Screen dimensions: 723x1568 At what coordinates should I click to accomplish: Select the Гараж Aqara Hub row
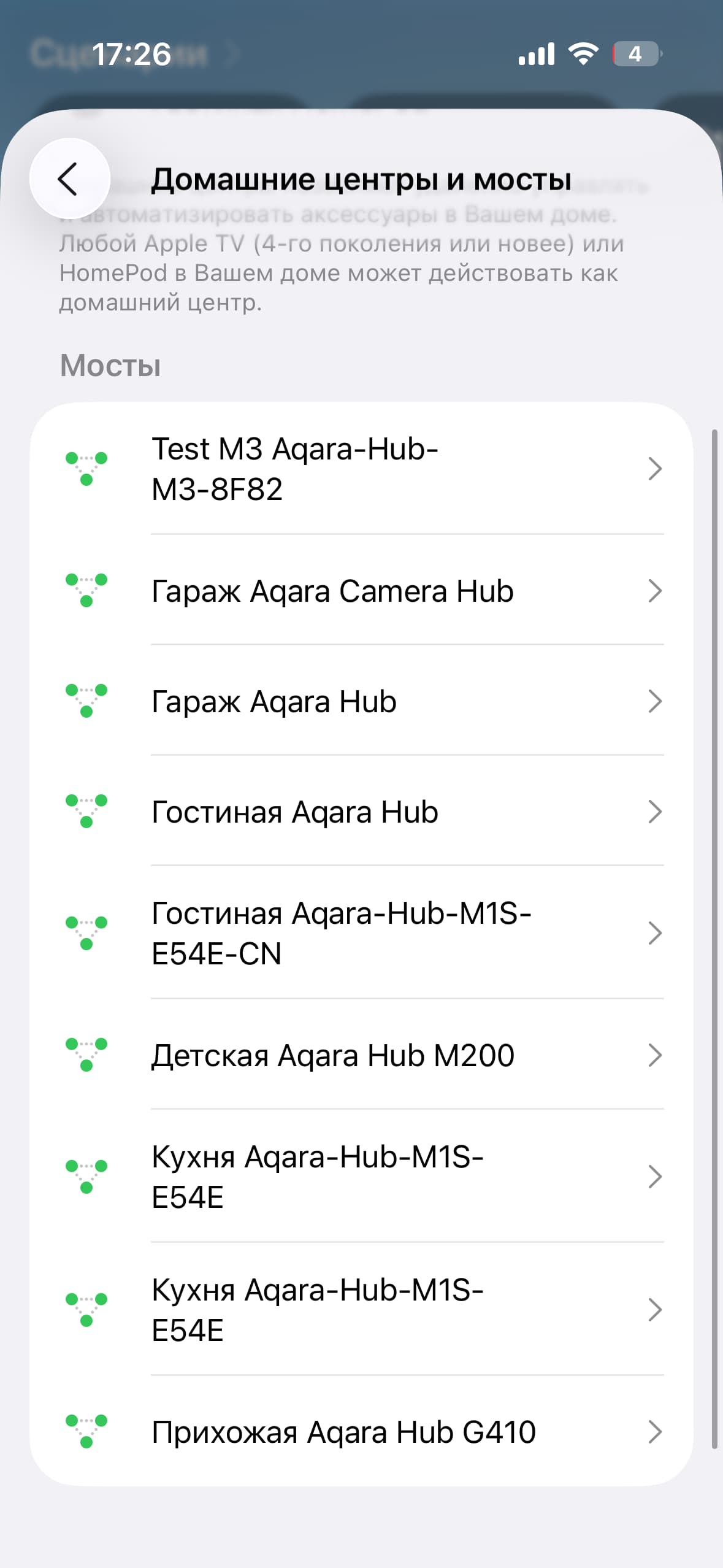pyautogui.click(x=362, y=701)
